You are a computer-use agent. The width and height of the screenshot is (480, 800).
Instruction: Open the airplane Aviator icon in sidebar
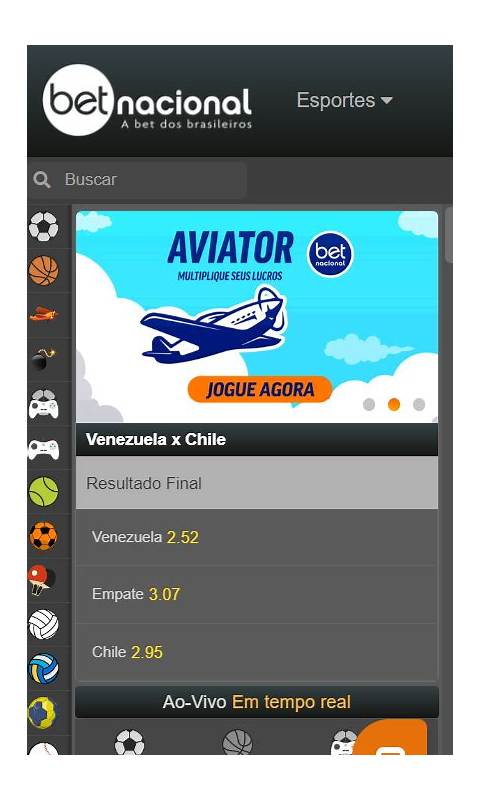[x=43, y=314]
